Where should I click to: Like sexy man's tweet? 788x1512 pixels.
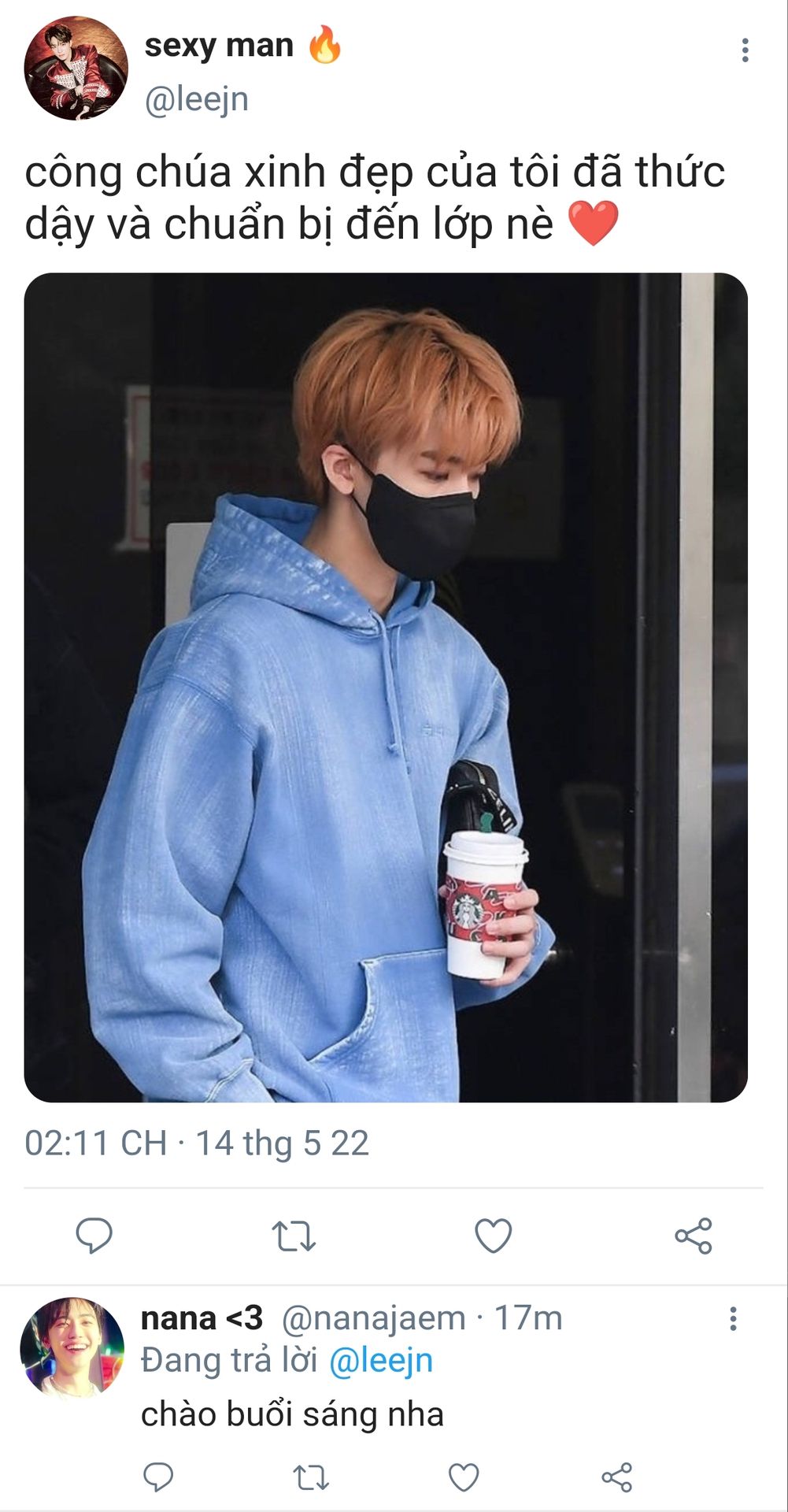pos(494,1236)
